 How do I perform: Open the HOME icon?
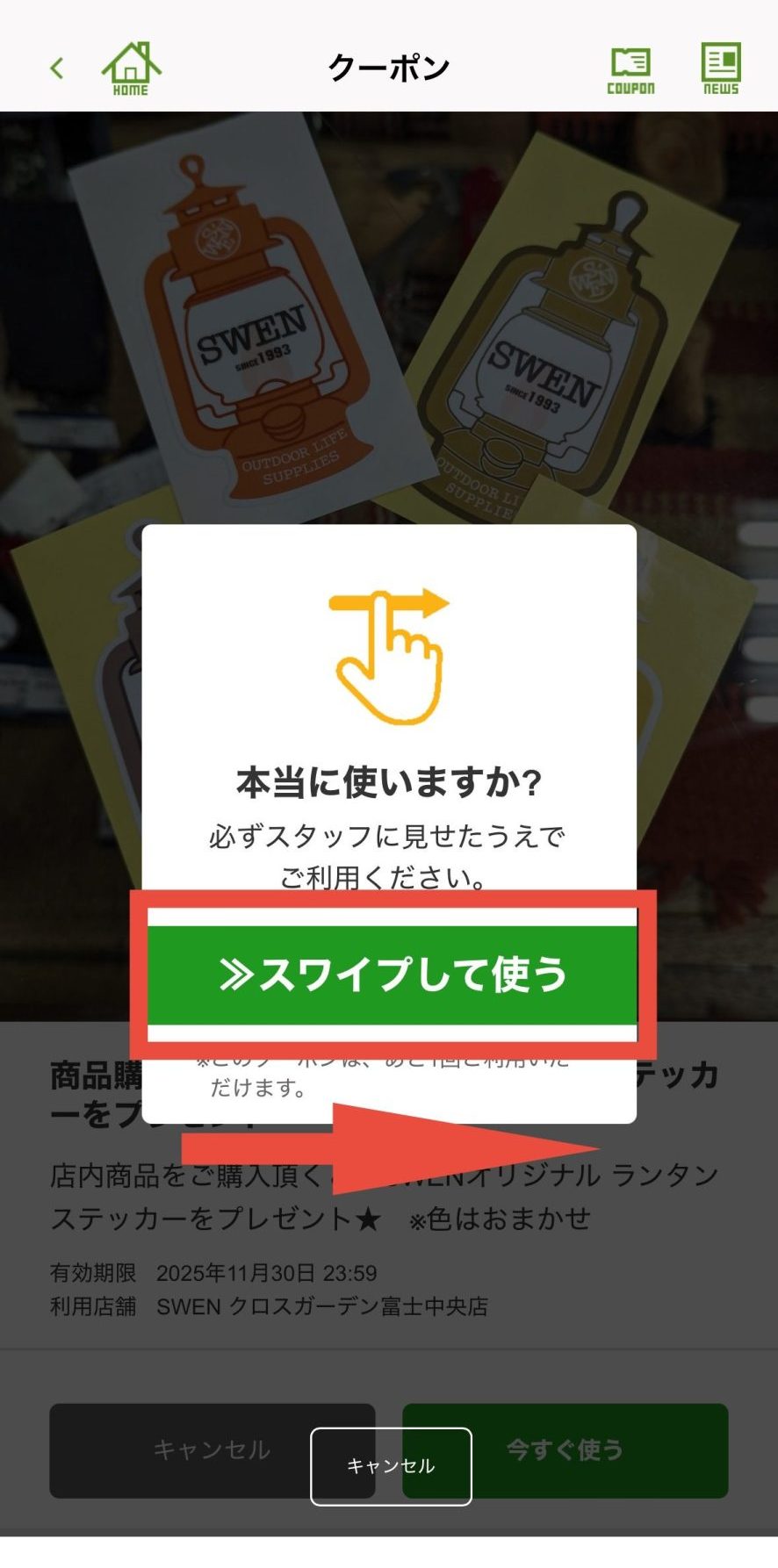coord(131,68)
